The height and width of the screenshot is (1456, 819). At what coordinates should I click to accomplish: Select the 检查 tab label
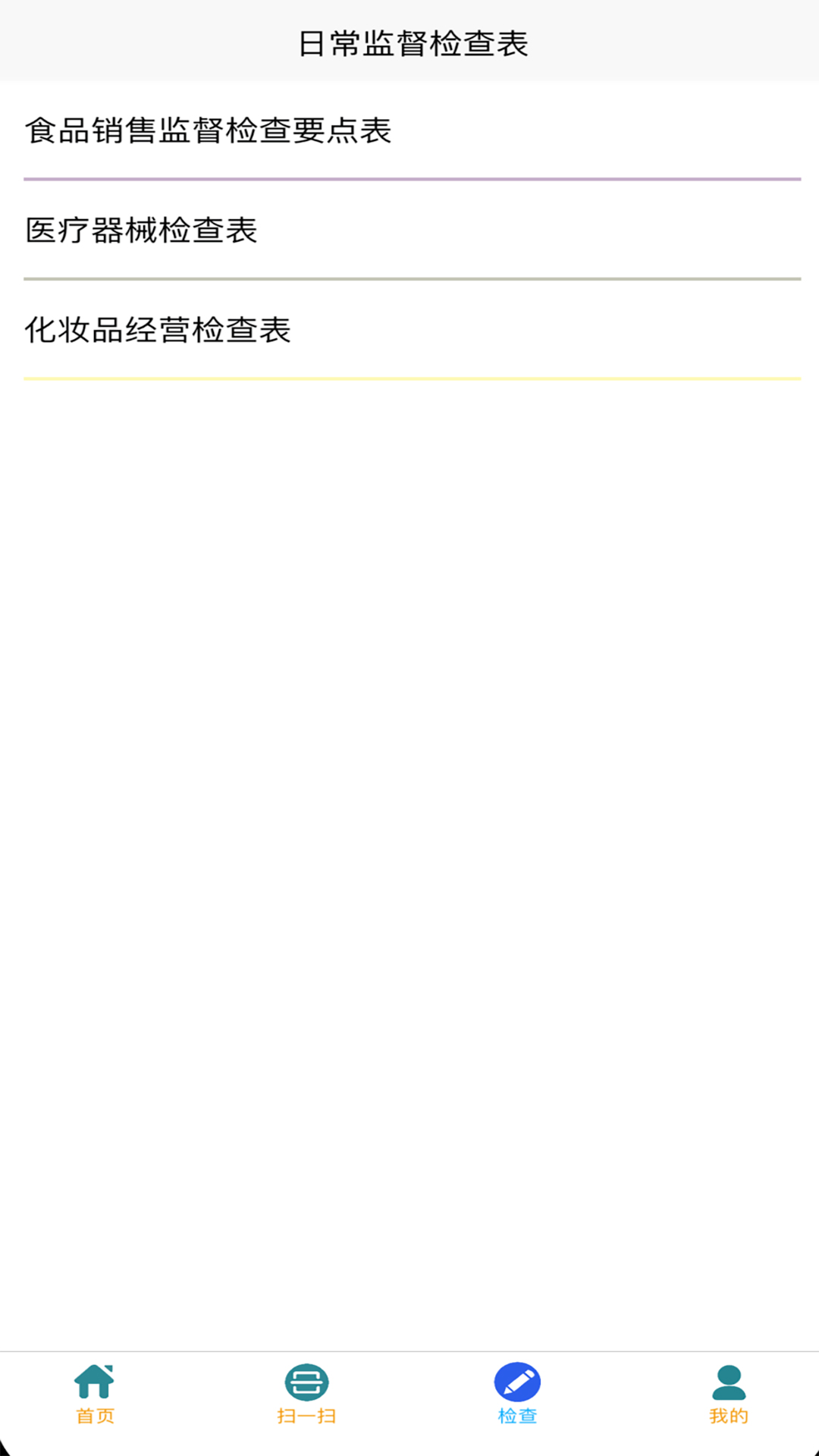point(518,1429)
